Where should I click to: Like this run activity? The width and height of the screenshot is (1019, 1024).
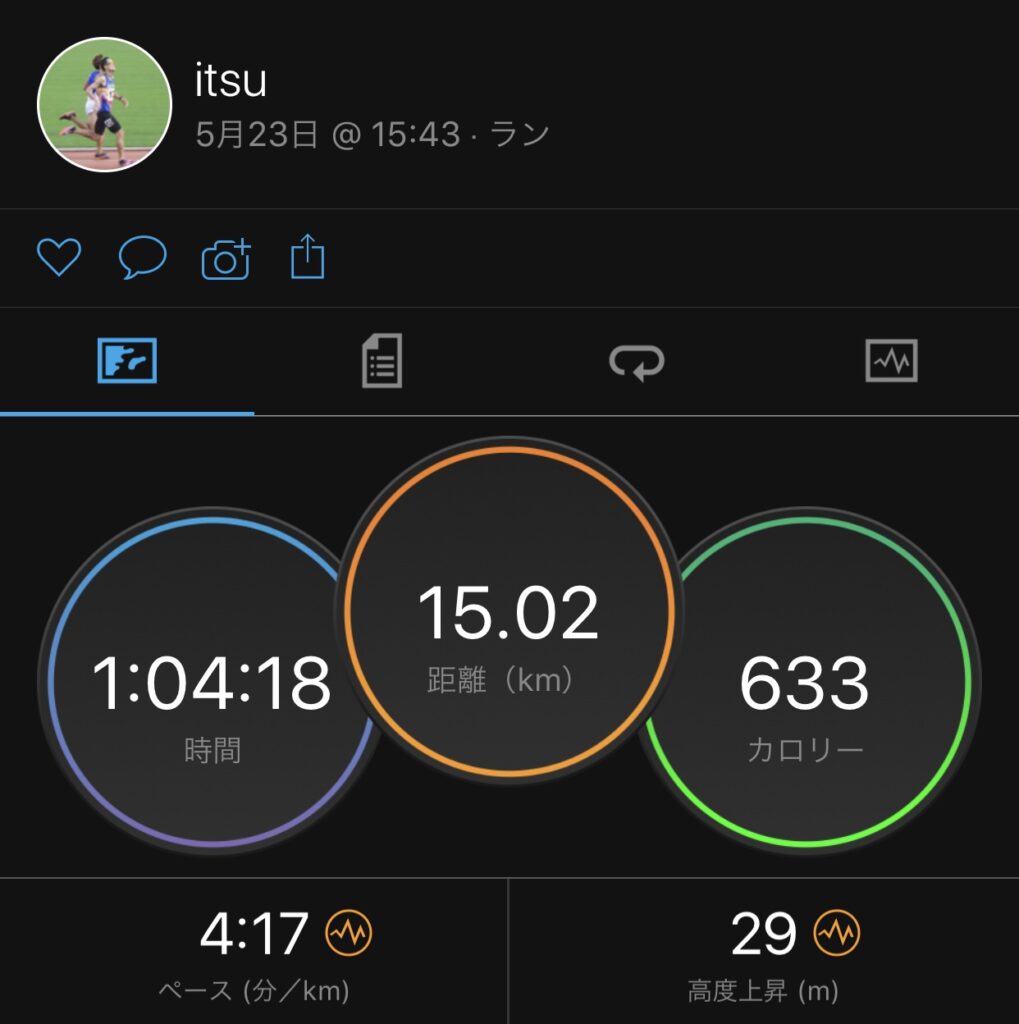tap(58, 258)
